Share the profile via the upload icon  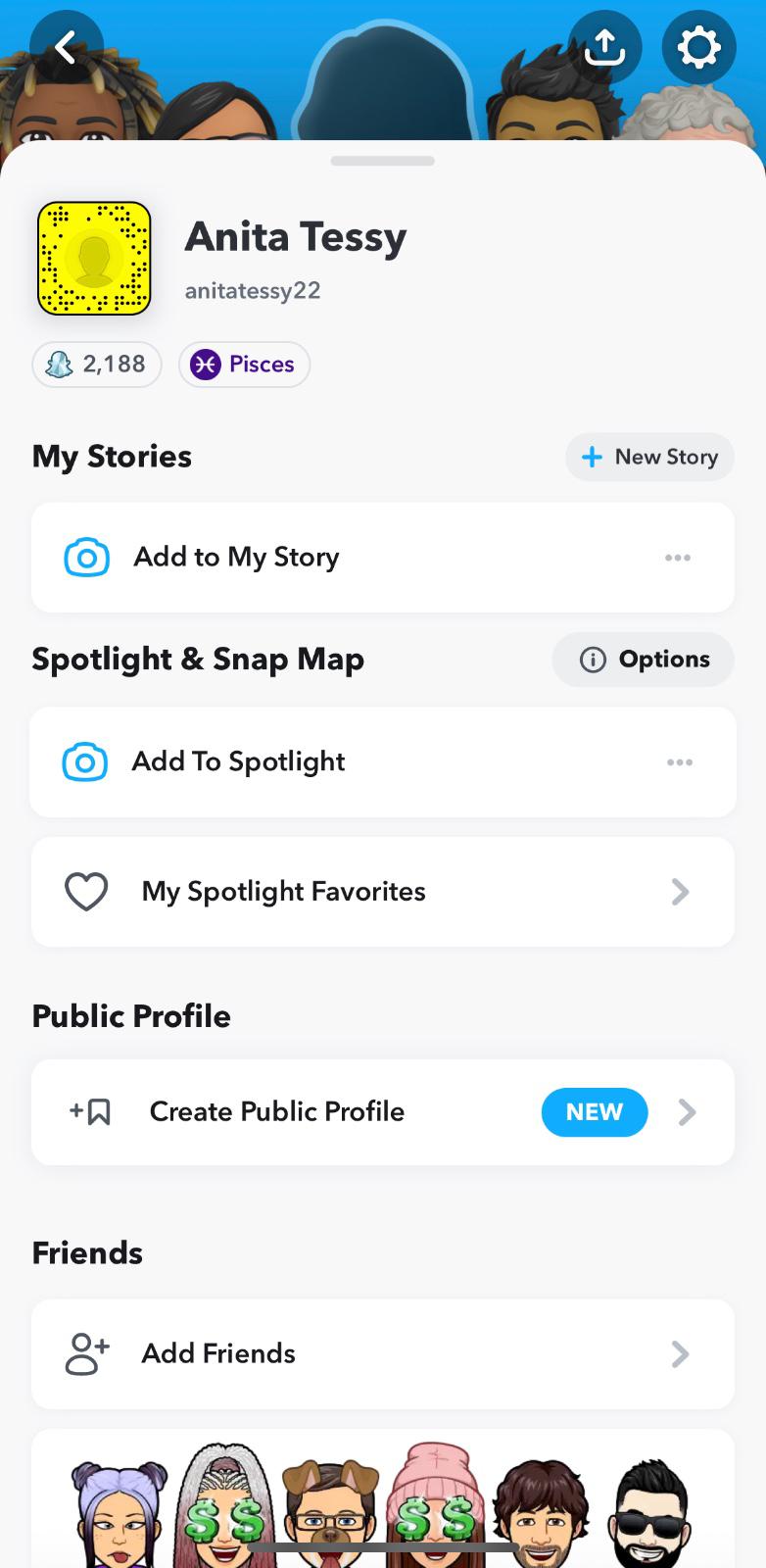604,47
